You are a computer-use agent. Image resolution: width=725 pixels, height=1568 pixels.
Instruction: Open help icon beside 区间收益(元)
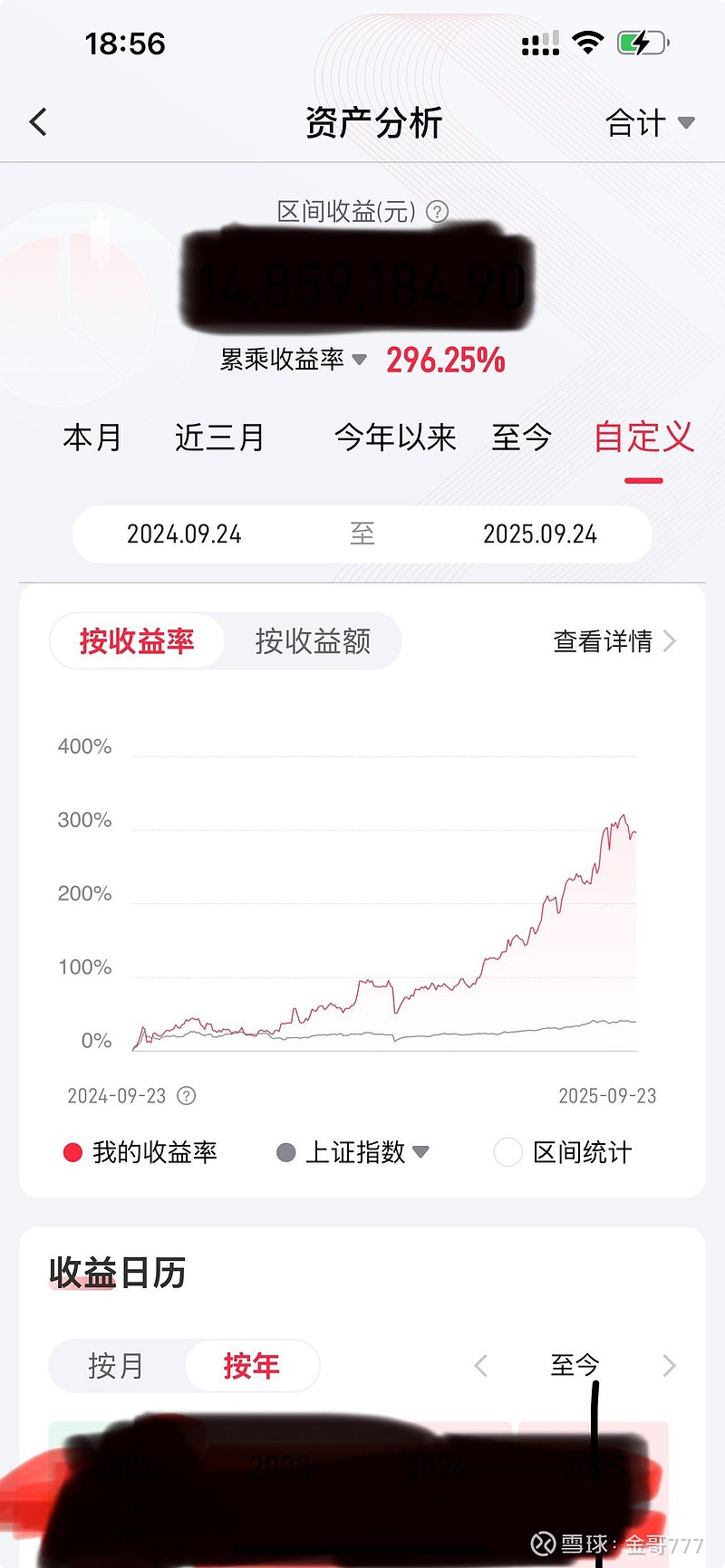(438, 212)
